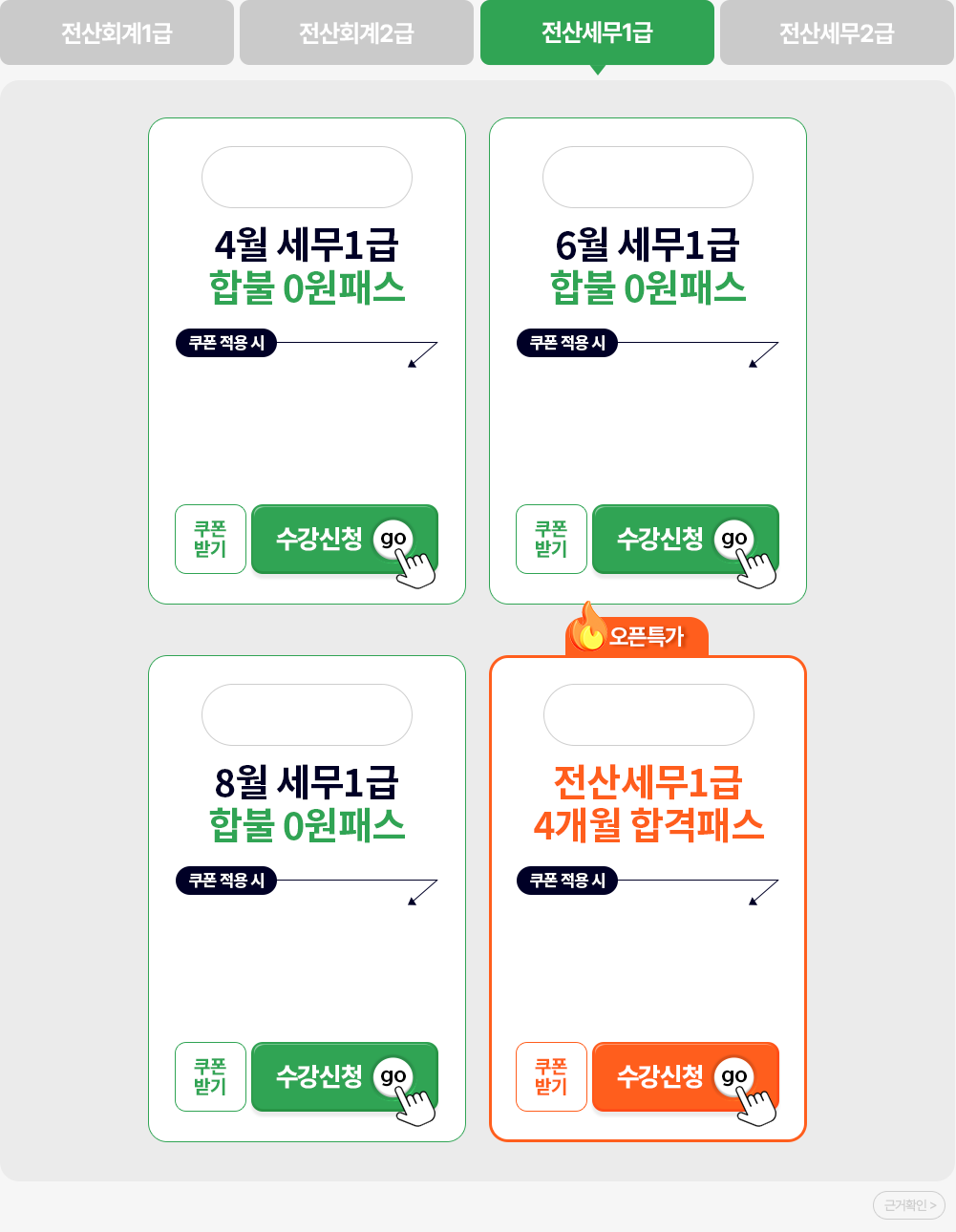Get the coupon for 4월 세무1급 pass
956x1232 pixels.
tap(210, 539)
